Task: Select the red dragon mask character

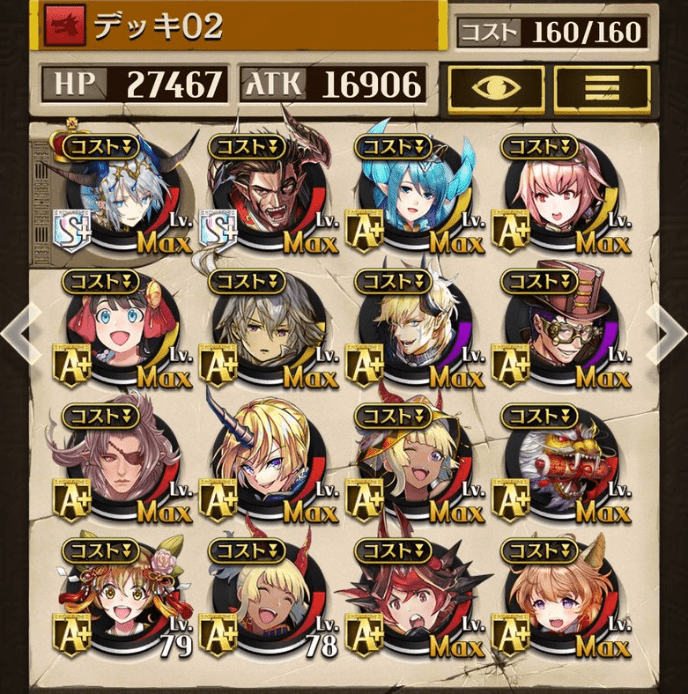Action: pos(558,465)
